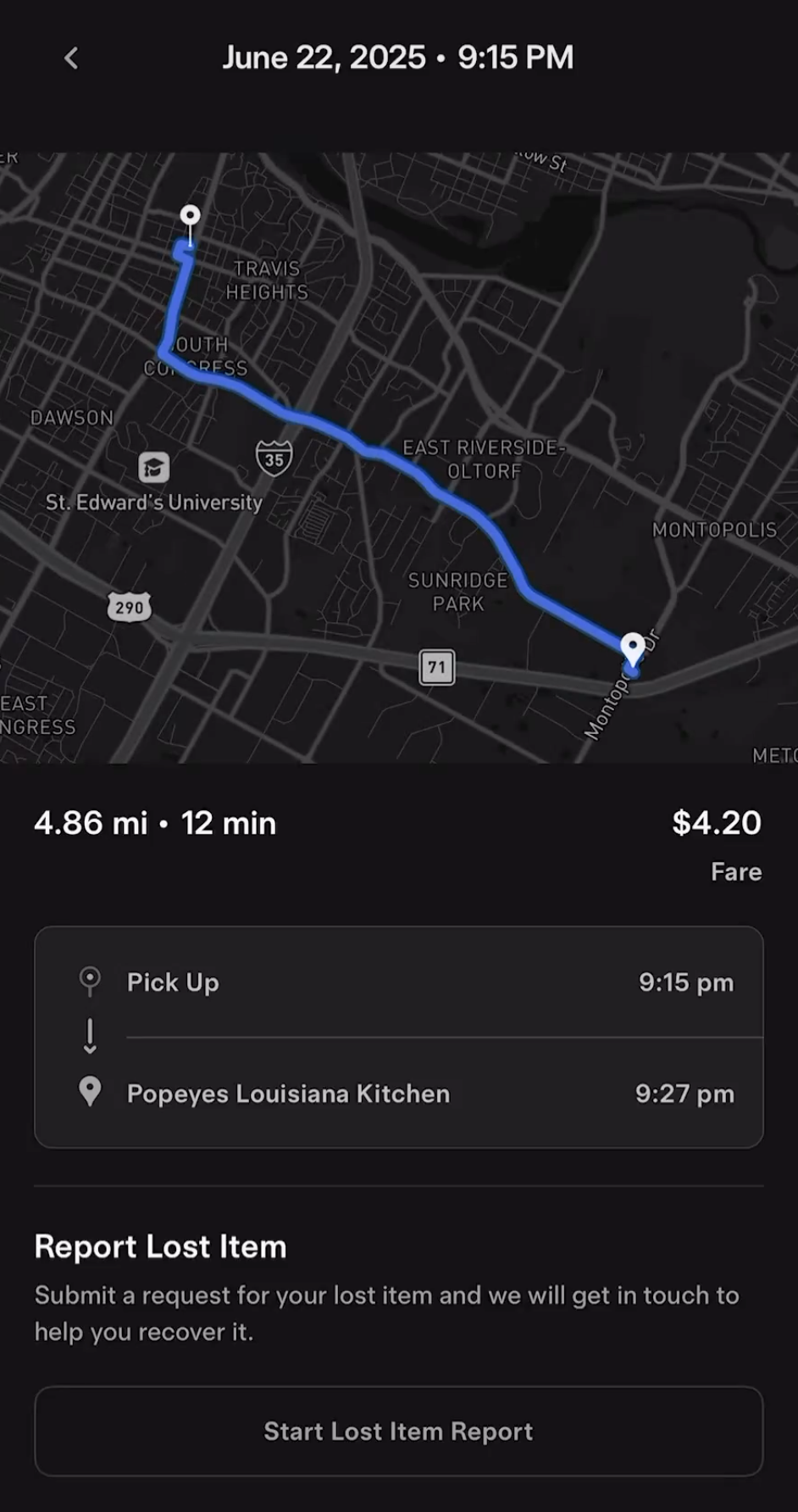Start Lost Item Report

click(398, 1431)
